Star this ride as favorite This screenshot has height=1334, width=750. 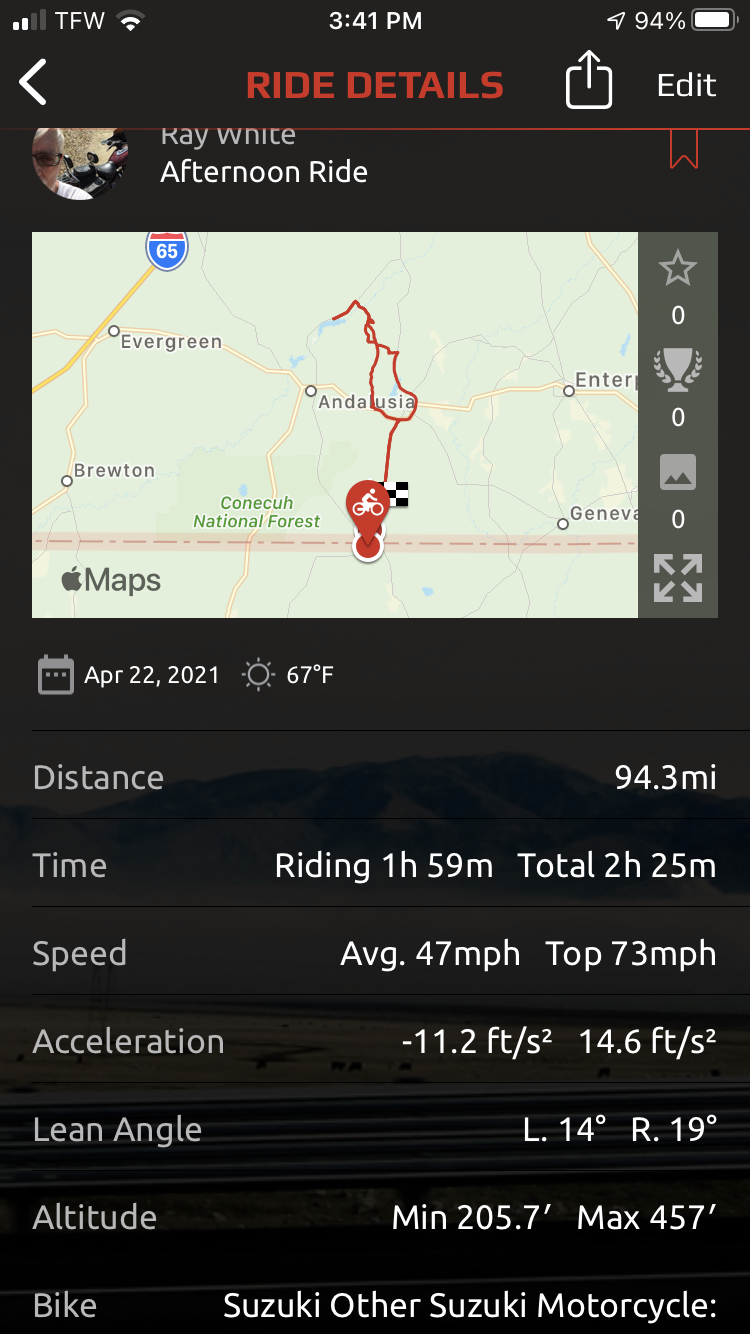678,269
